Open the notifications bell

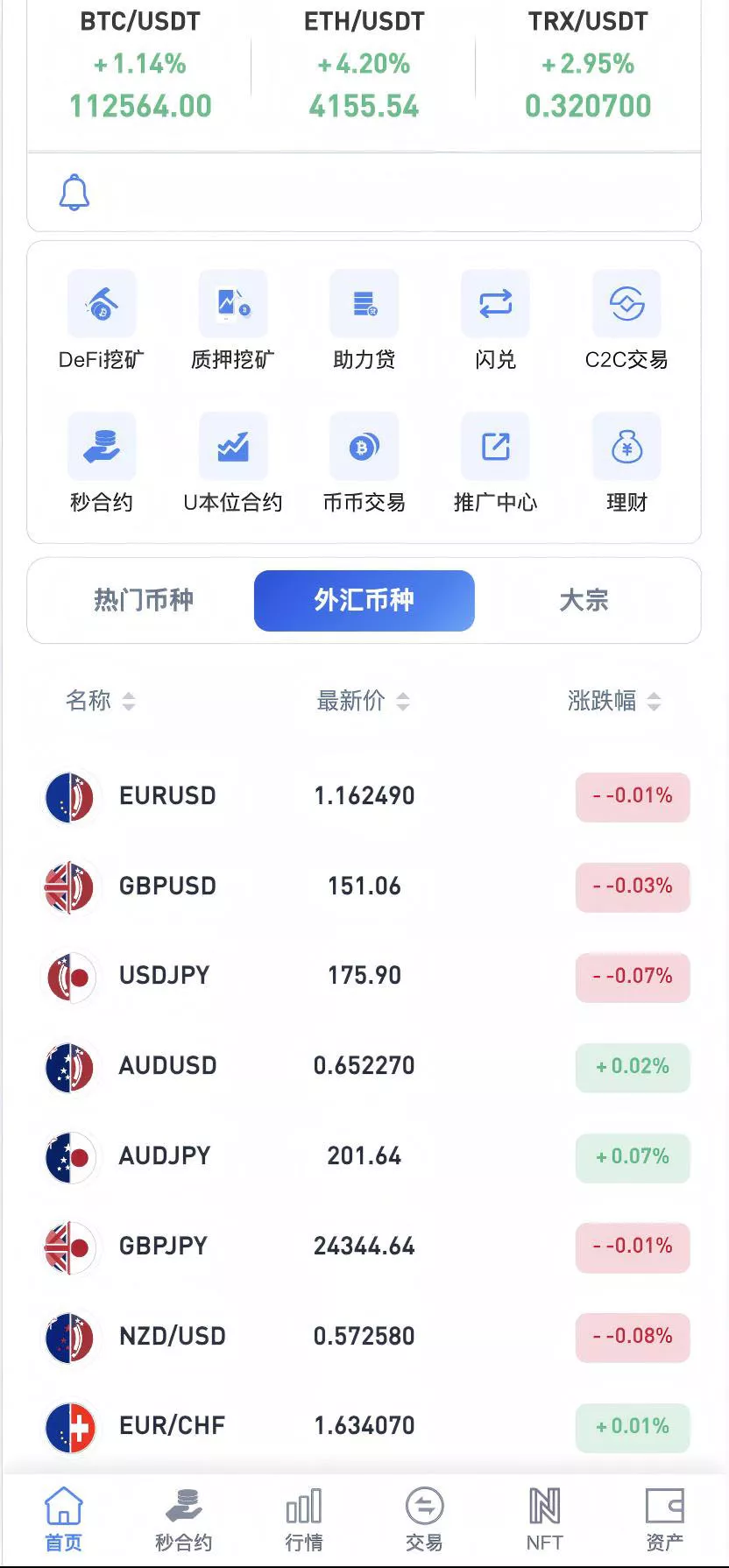point(74,193)
